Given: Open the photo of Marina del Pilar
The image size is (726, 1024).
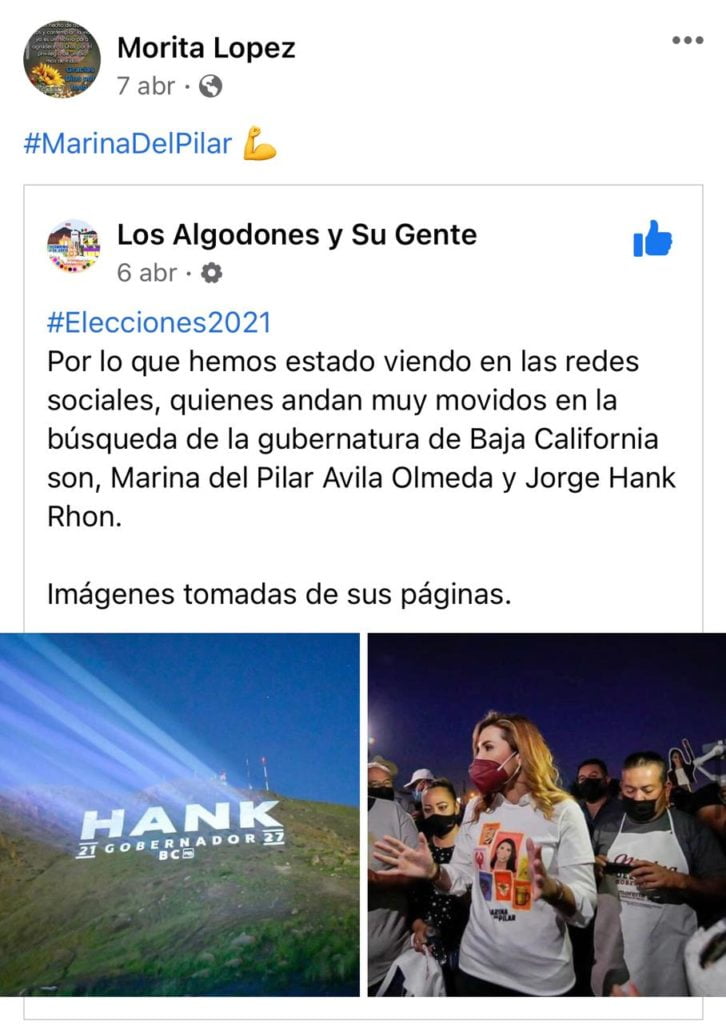Looking at the screenshot, I should [546, 813].
